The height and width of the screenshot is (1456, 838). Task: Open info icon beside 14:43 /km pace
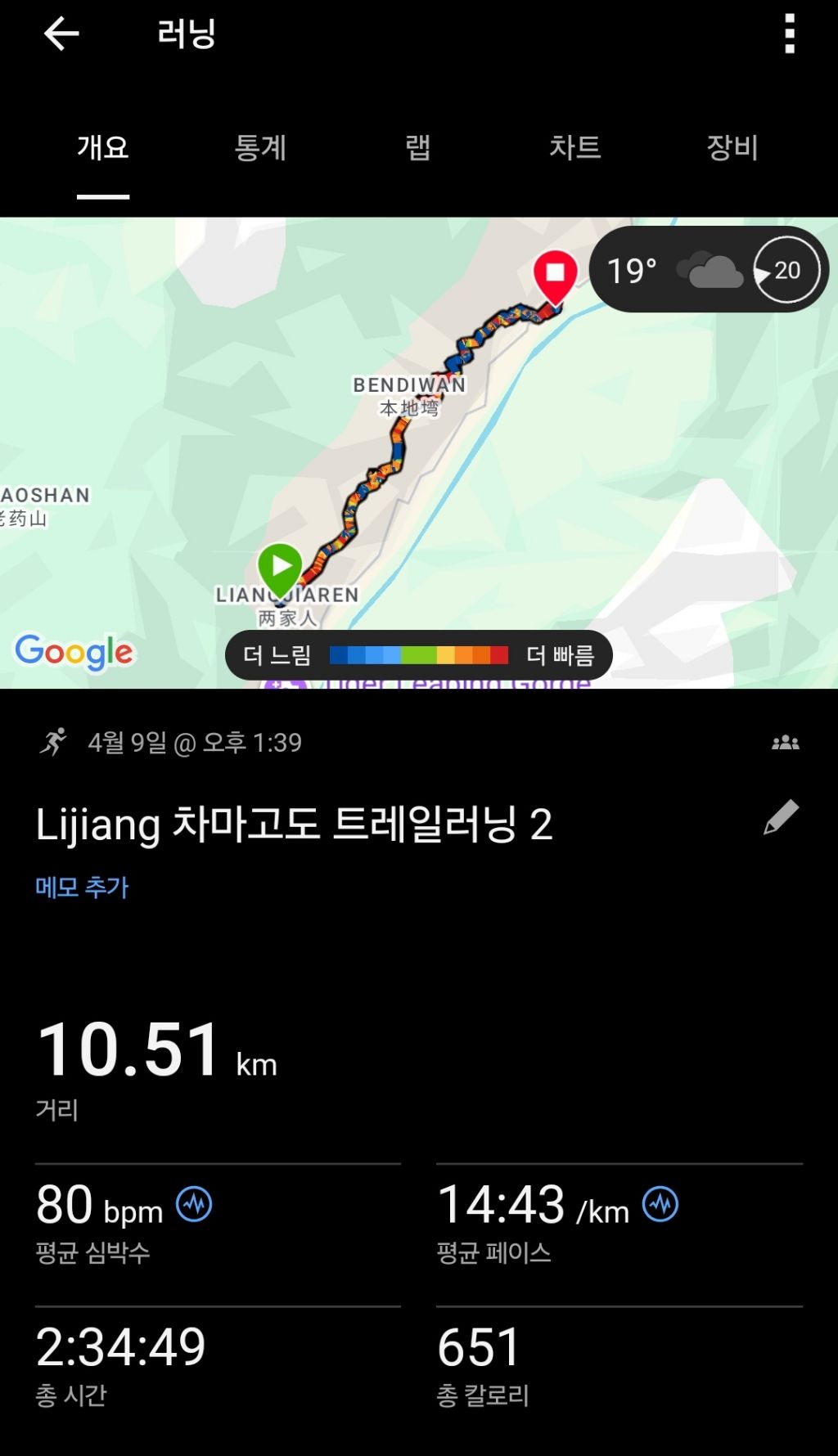pyautogui.click(x=660, y=1204)
